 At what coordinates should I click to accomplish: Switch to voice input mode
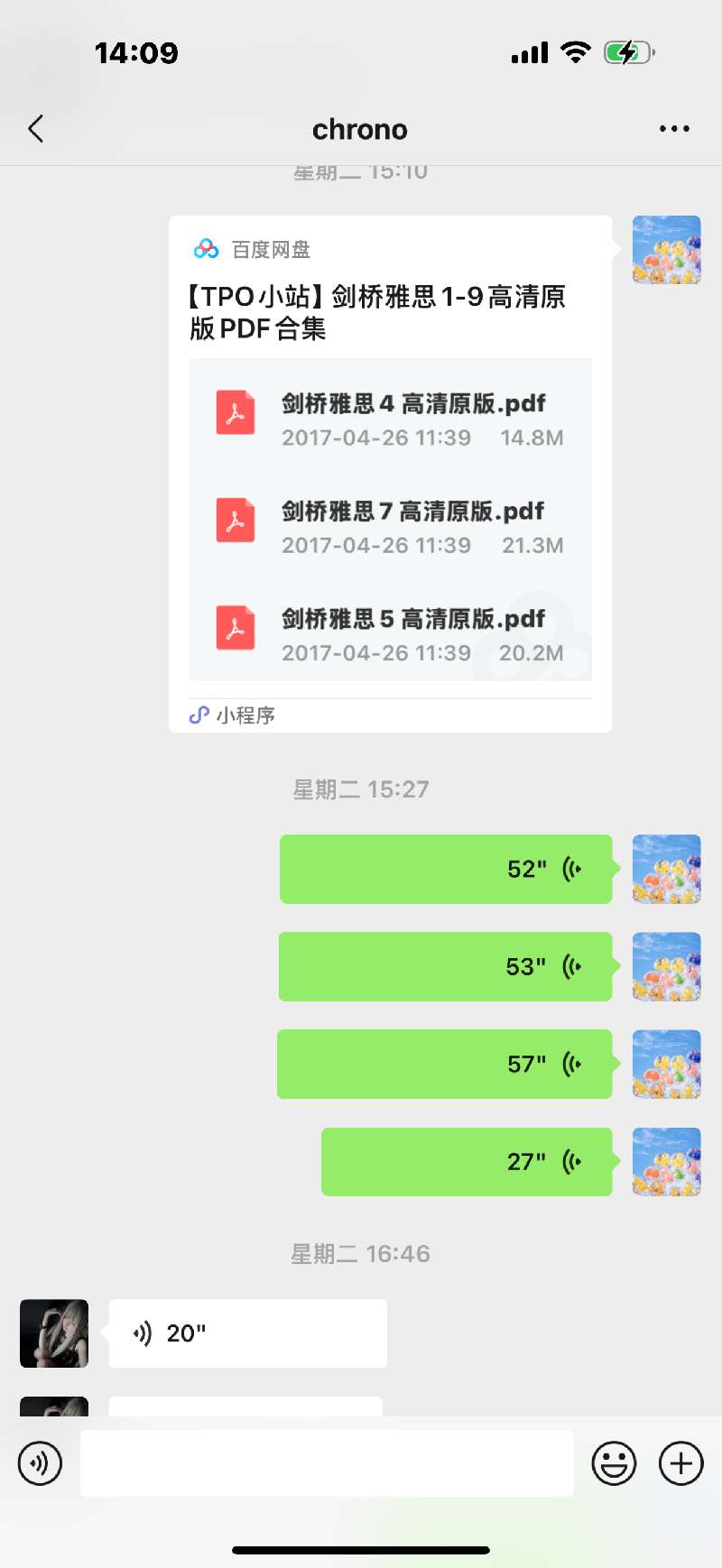[41, 1462]
